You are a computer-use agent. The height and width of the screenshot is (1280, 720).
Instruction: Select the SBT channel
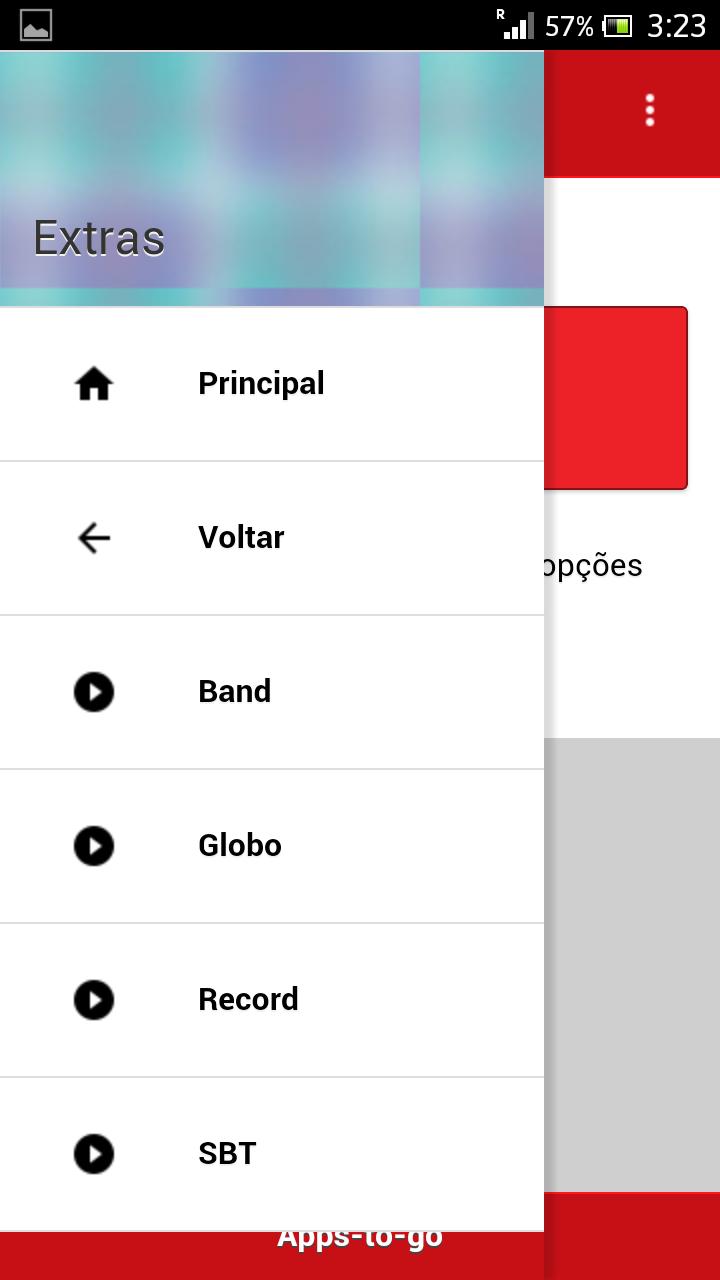227,1154
